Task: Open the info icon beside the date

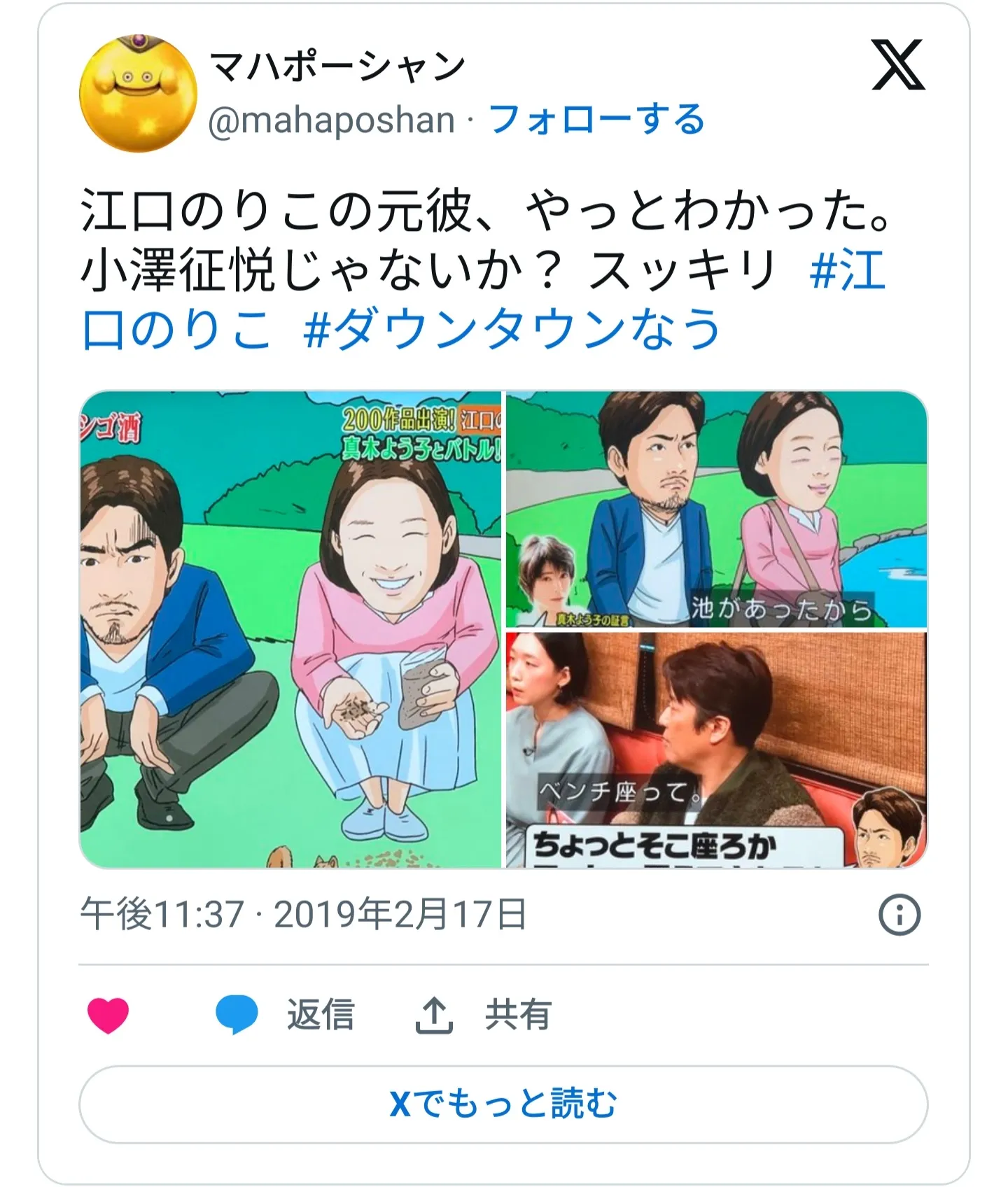Action: 899,915
